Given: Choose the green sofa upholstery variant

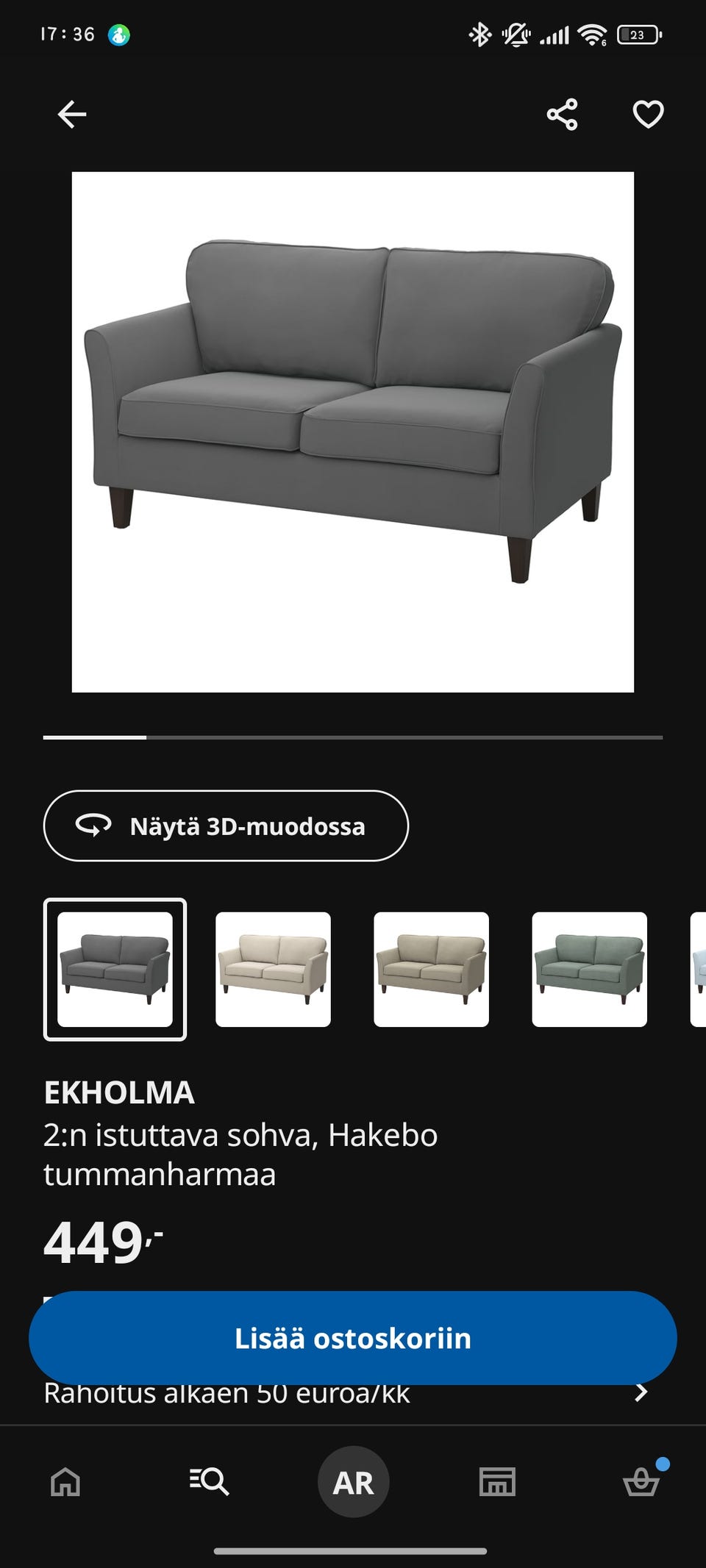Looking at the screenshot, I should click(x=589, y=970).
